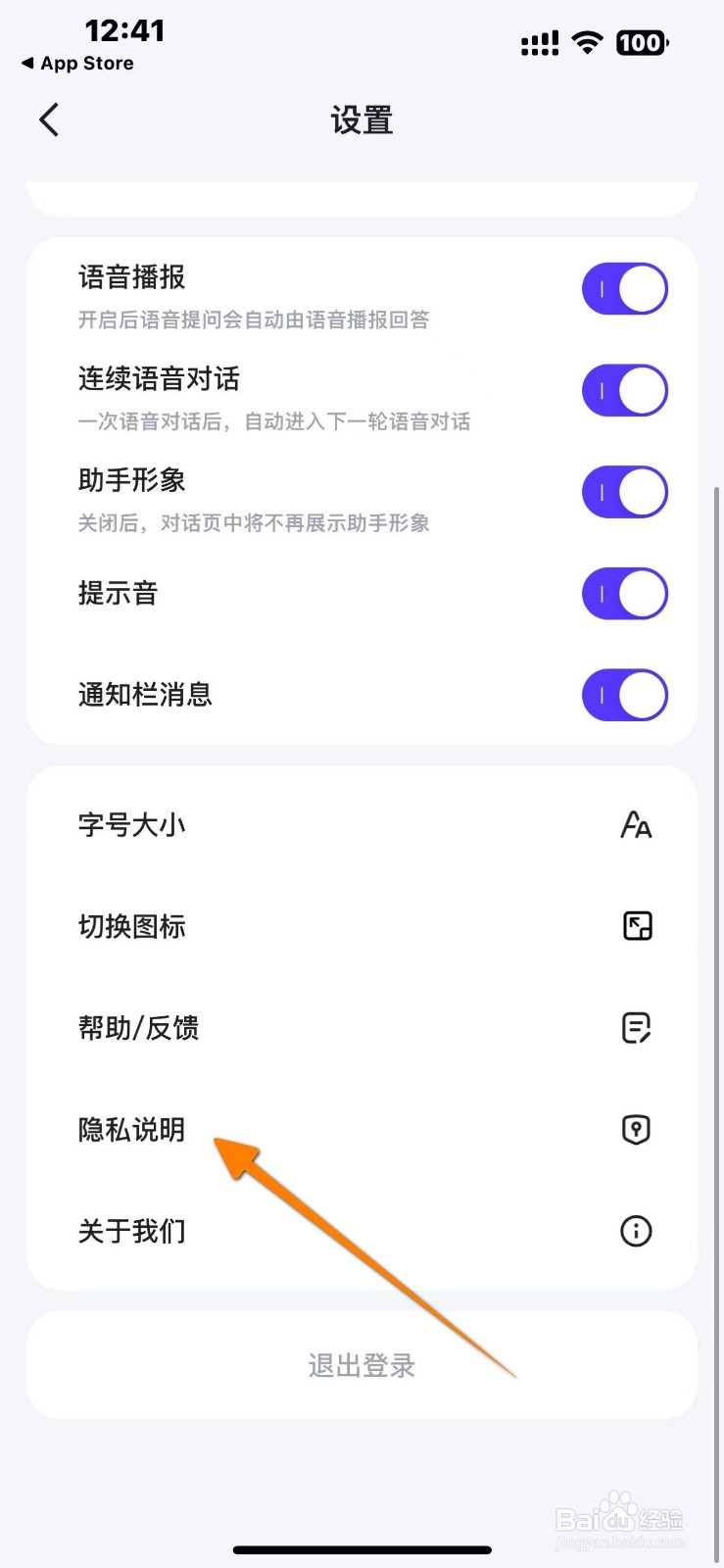Tap the info circle icon beside 关于我们
This screenshot has width=724, height=1568.
(x=636, y=1232)
